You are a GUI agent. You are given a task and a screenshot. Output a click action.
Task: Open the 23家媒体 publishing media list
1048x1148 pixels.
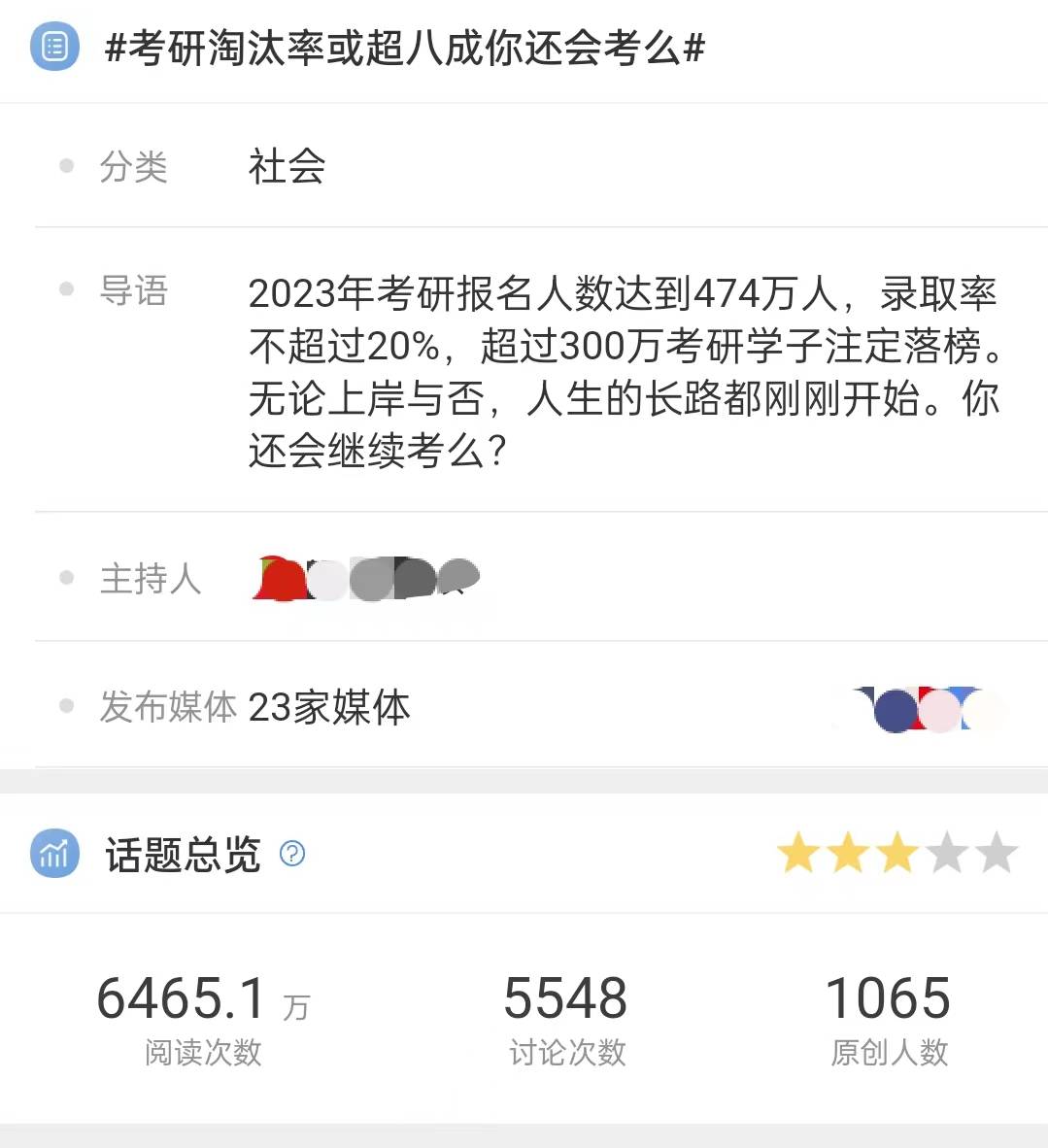pos(330,709)
